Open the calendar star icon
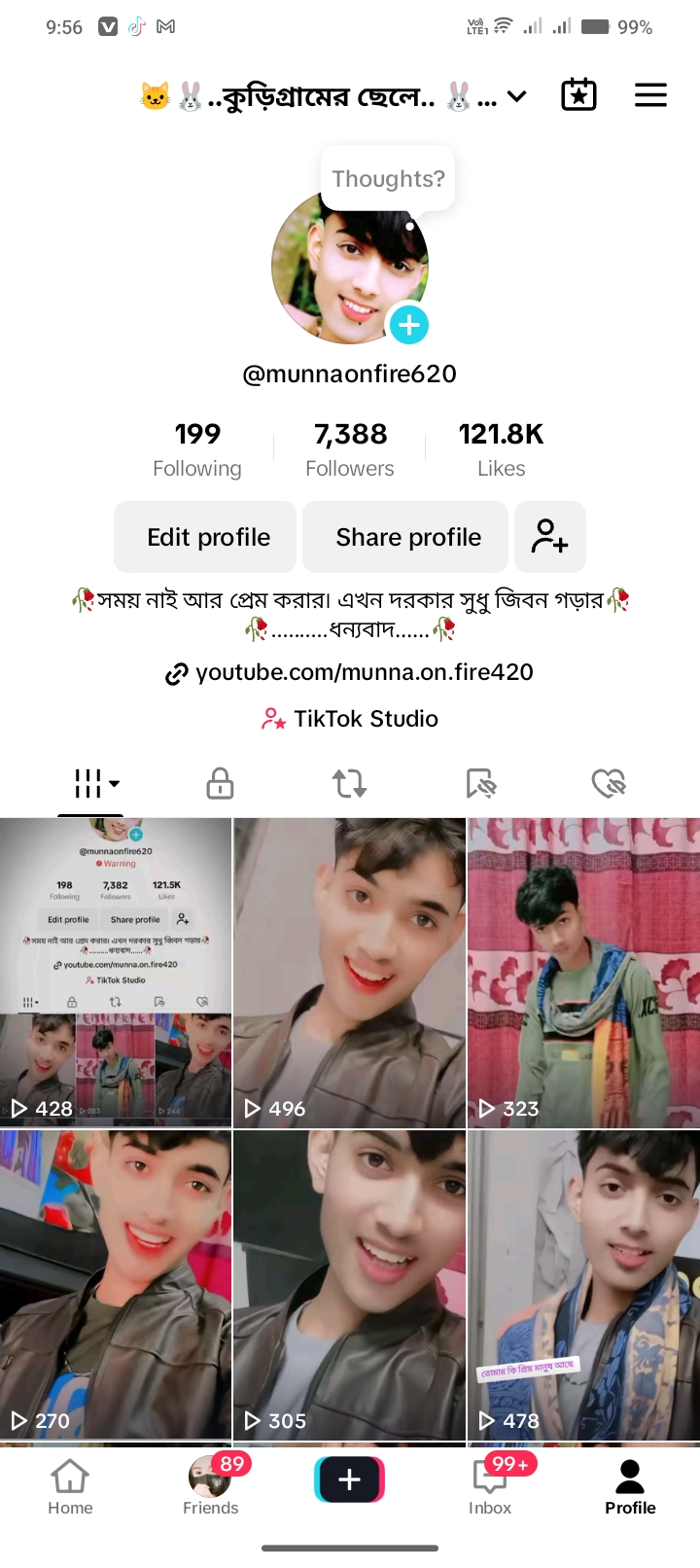 [x=578, y=95]
